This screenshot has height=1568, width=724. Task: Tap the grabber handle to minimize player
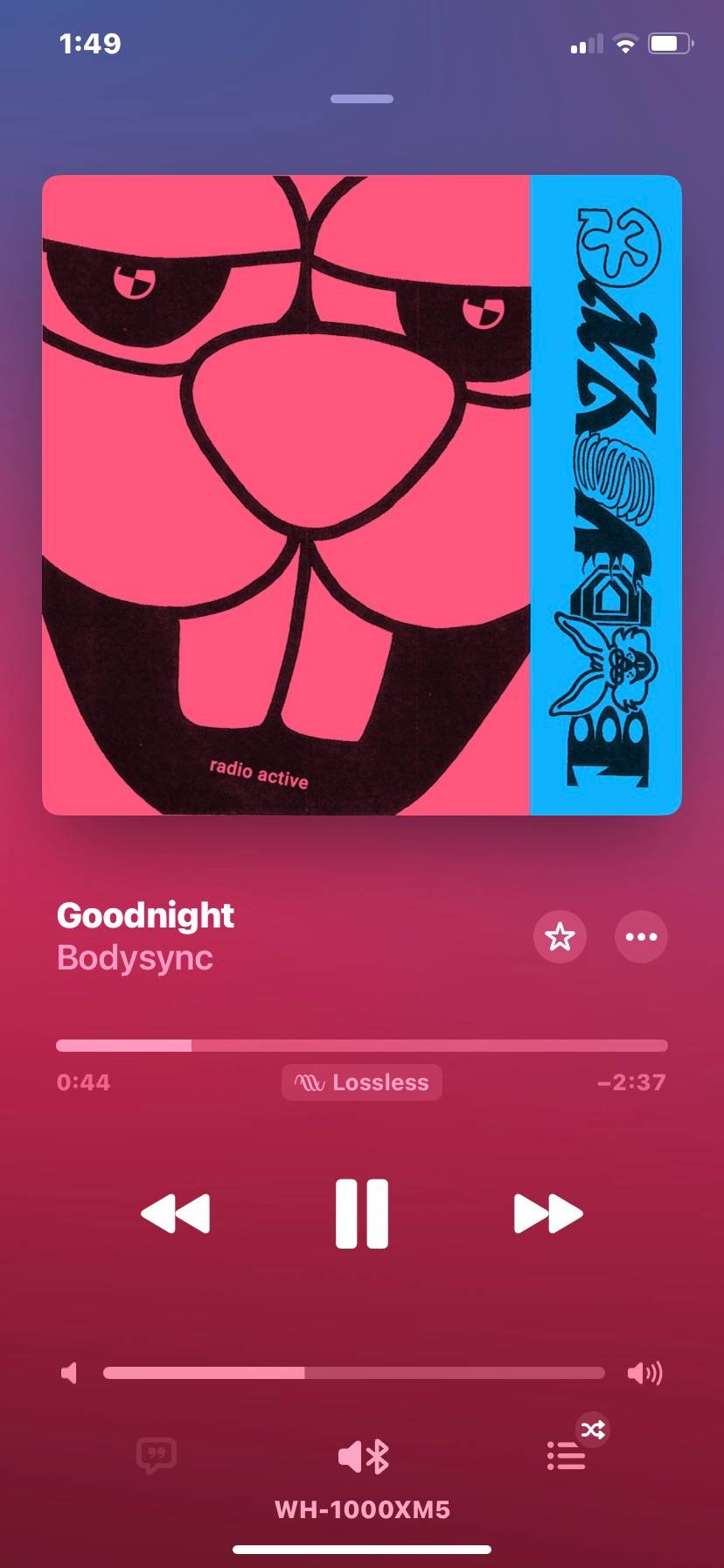pyautogui.click(x=362, y=99)
